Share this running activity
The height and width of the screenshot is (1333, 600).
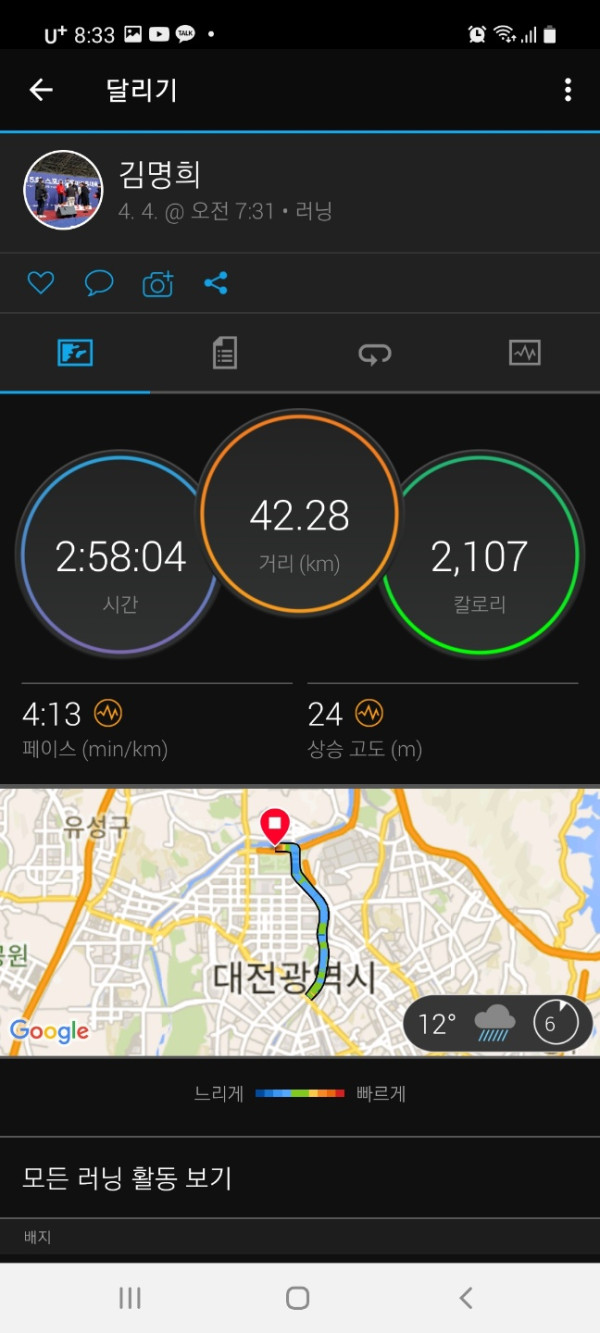point(216,283)
